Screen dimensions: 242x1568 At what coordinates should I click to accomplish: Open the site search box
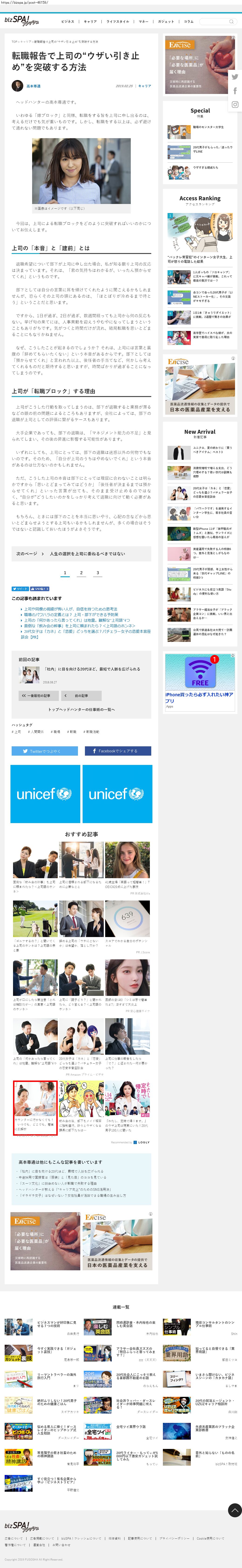pos(218,21)
